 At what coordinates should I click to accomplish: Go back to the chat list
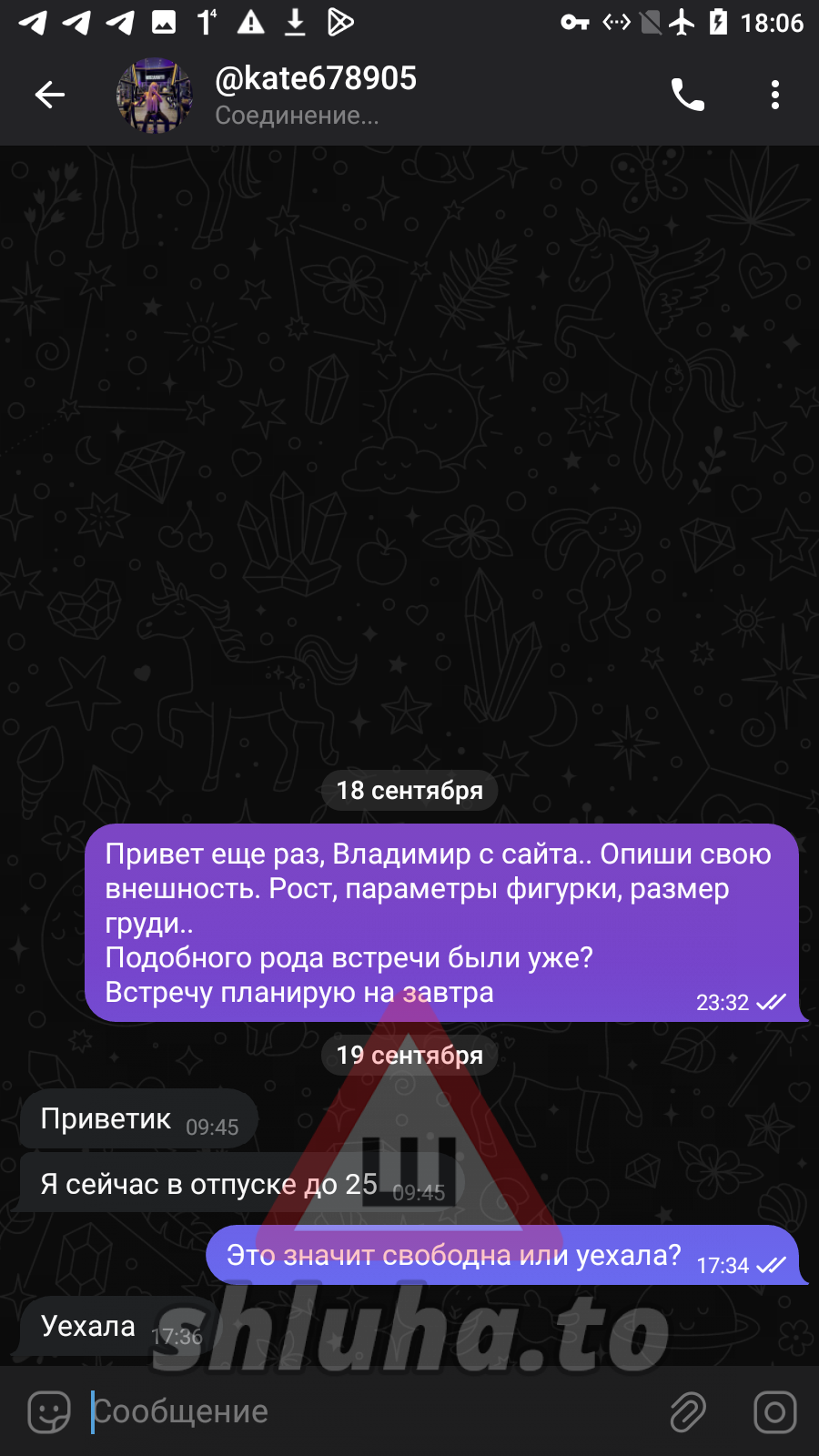[x=50, y=95]
